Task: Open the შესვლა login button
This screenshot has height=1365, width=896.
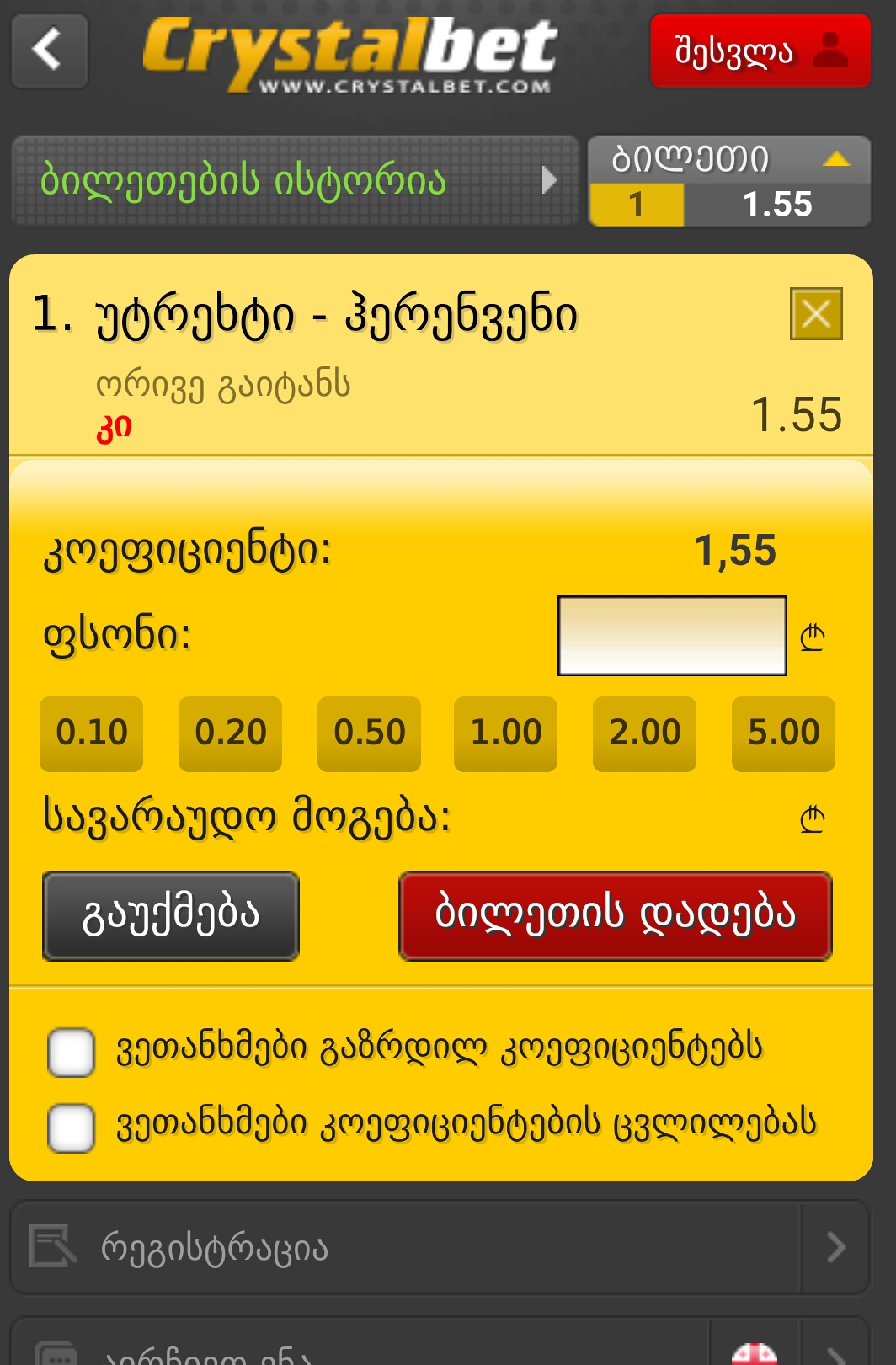Action: pos(760,51)
